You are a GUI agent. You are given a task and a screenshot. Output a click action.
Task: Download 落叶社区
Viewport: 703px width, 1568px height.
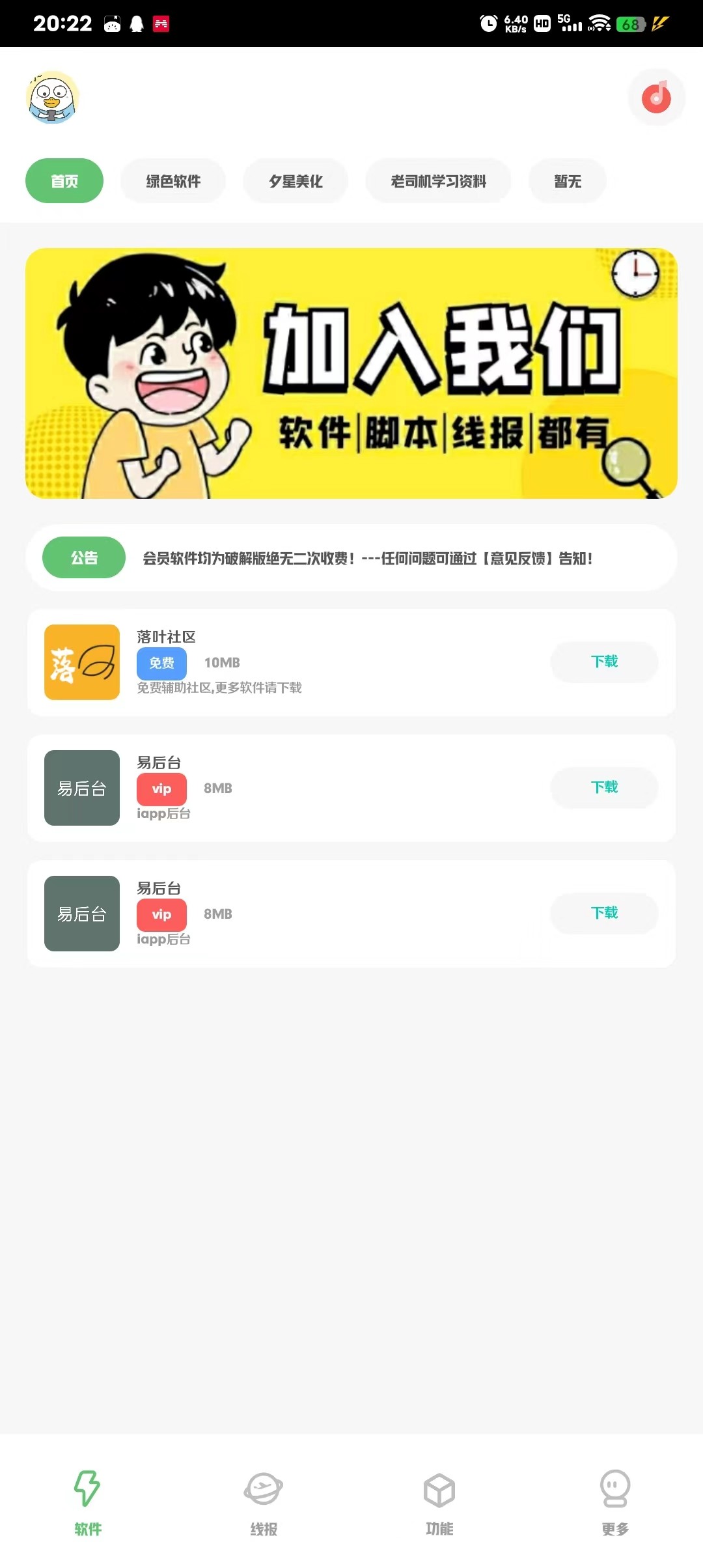604,662
